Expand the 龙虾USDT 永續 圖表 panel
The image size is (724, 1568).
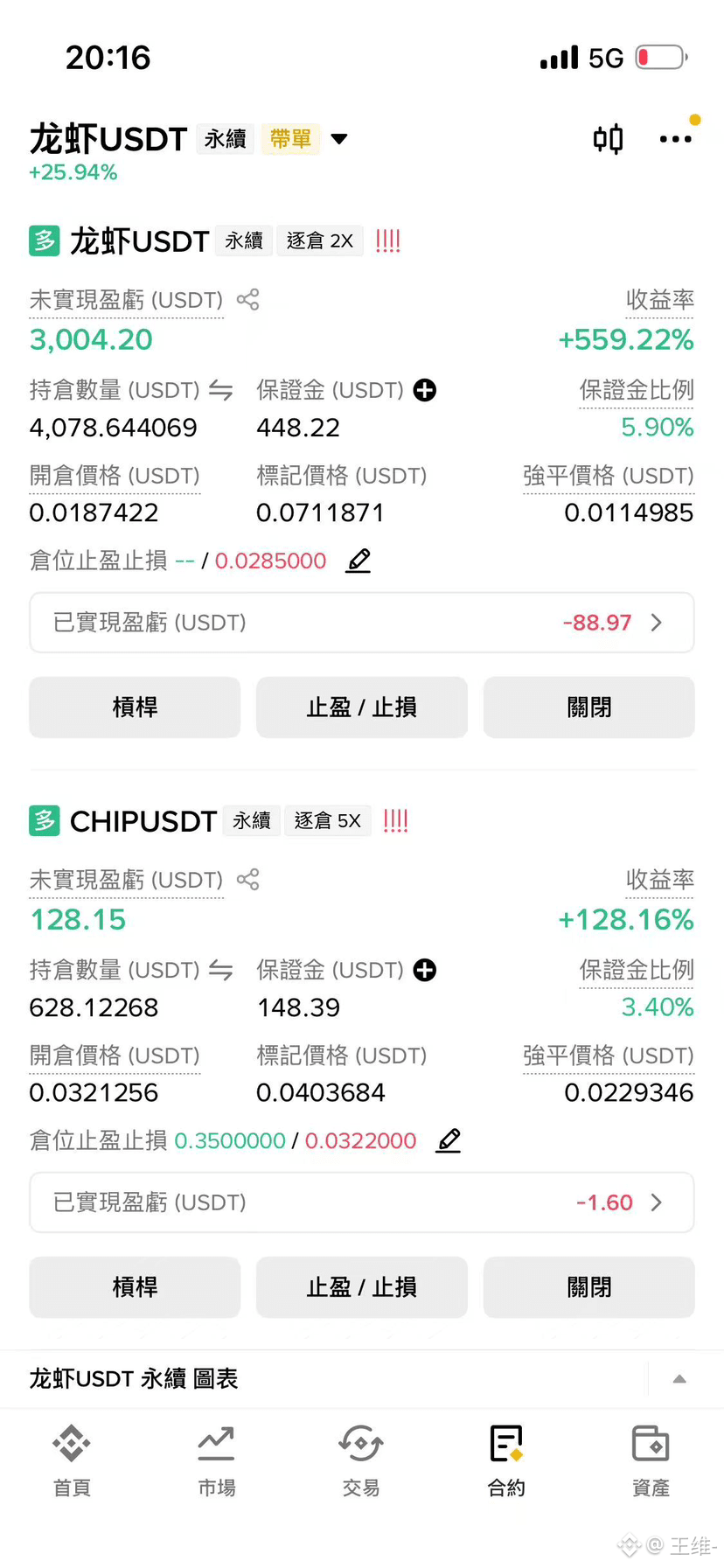pos(679,1379)
